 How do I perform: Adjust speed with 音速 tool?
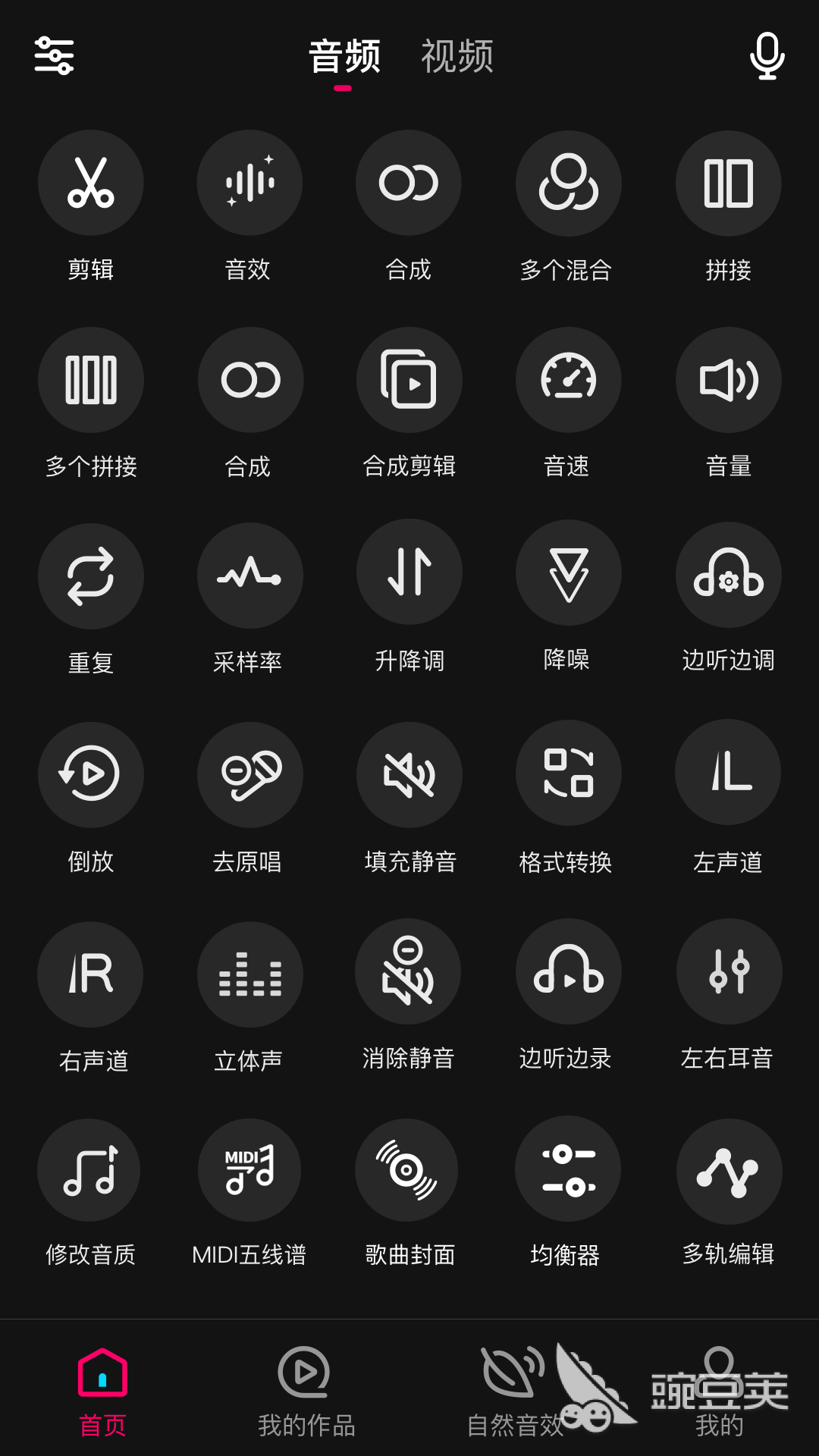coord(568,379)
